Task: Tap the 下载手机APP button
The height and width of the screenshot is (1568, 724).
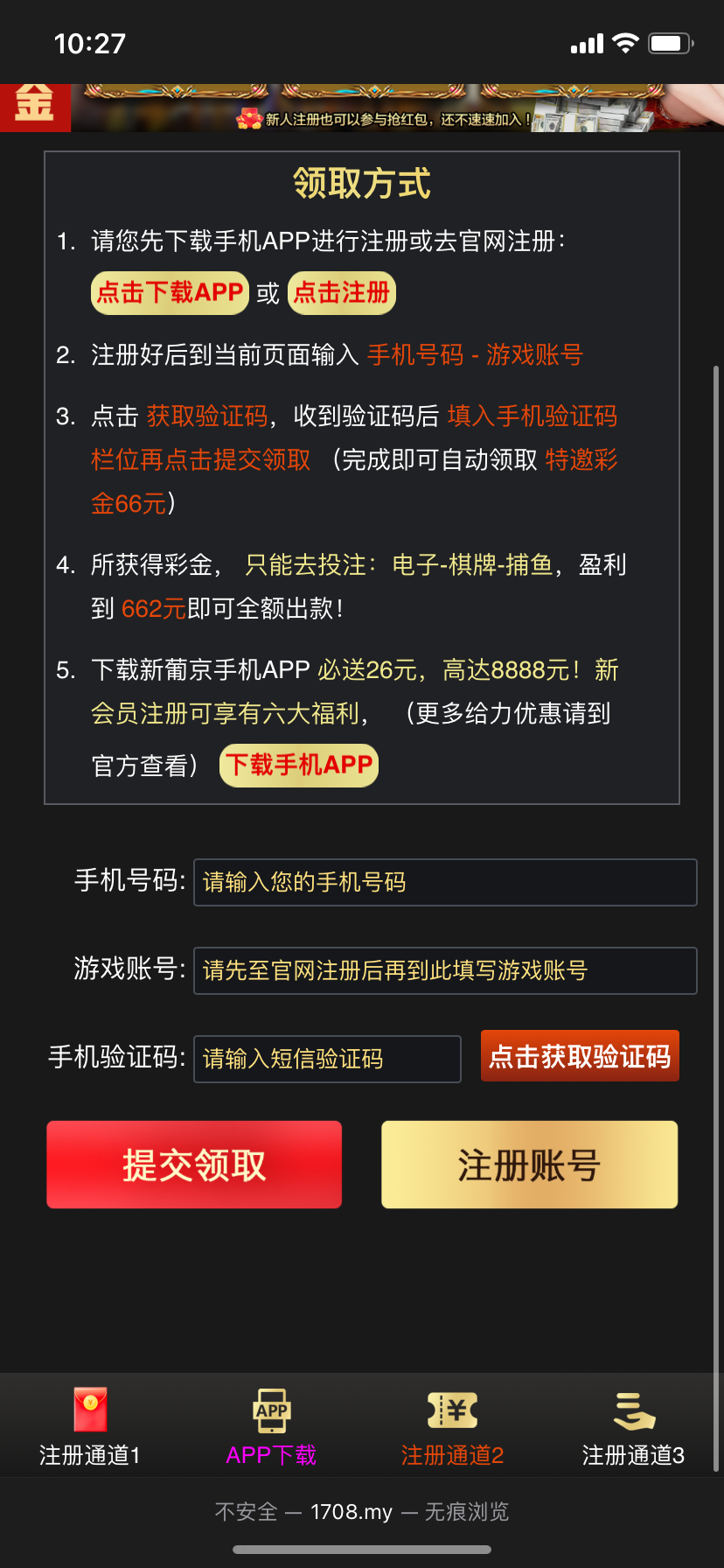Action: click(299, 765)
